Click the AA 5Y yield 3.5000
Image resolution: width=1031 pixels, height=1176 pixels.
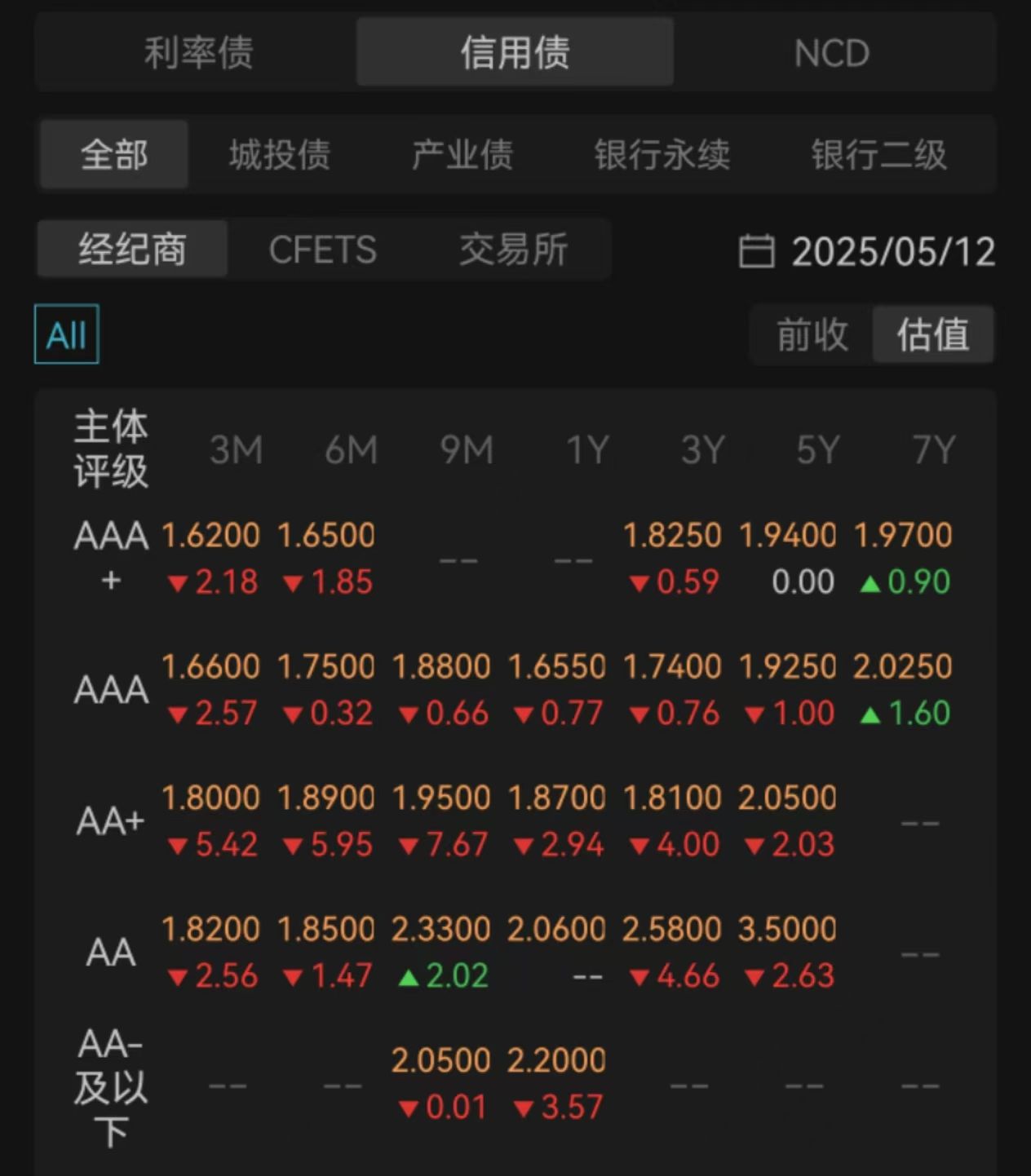(x=789, y=928)
